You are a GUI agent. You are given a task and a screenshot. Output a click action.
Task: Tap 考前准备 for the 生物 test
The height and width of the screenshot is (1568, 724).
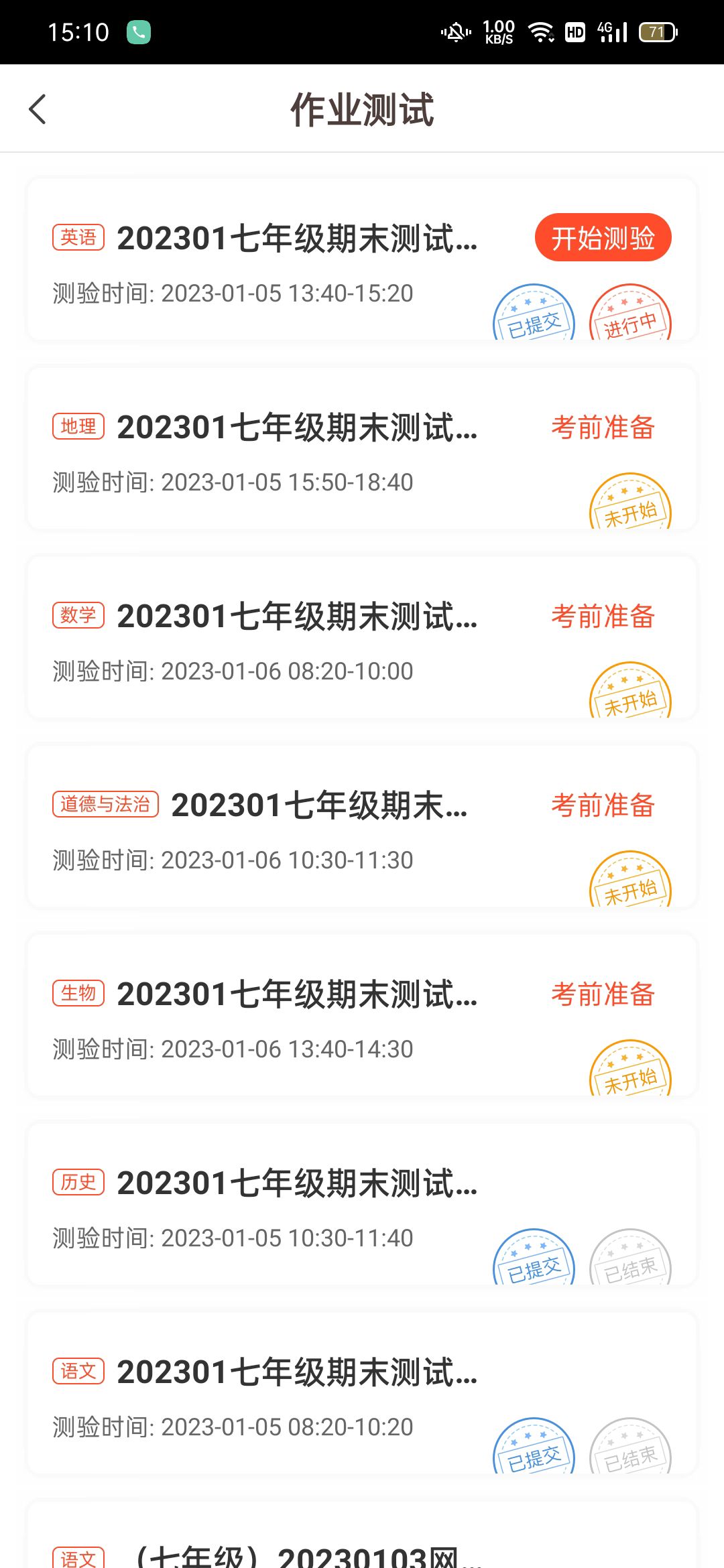(603, 994)
